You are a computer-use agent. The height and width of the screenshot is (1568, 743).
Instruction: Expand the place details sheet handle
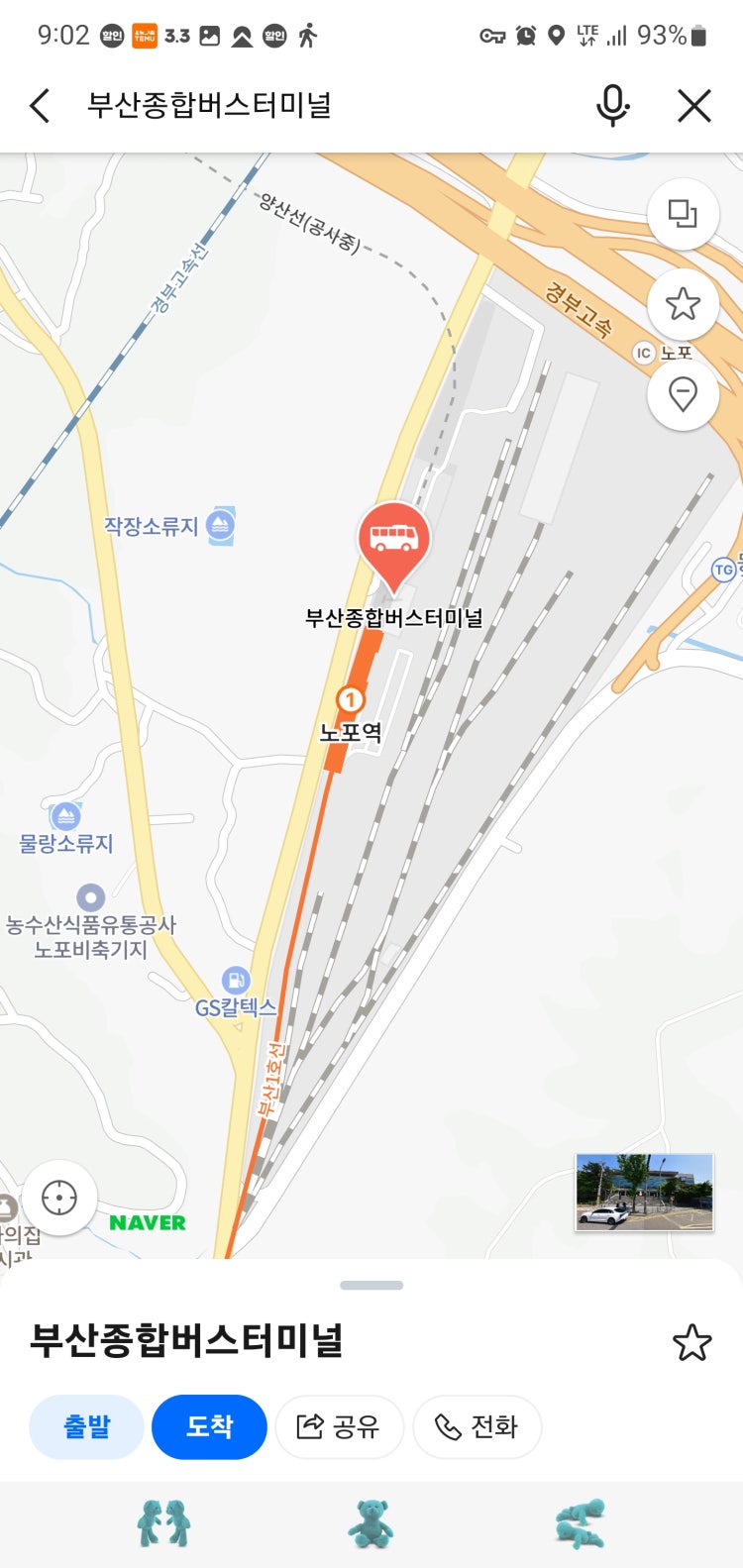(x=371, y=1285)
